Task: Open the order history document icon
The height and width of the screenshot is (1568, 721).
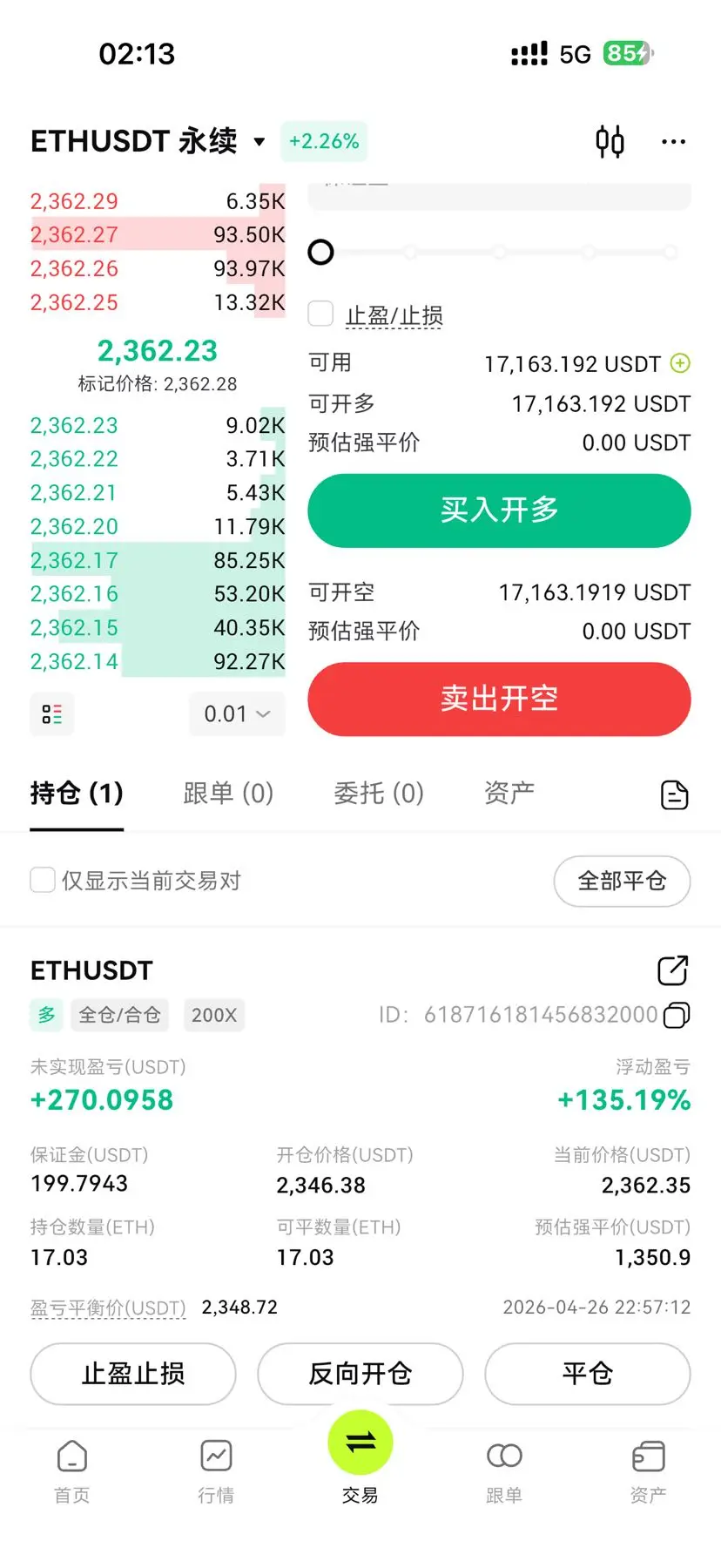Action: pyautogui.click(x=674, y=794)
